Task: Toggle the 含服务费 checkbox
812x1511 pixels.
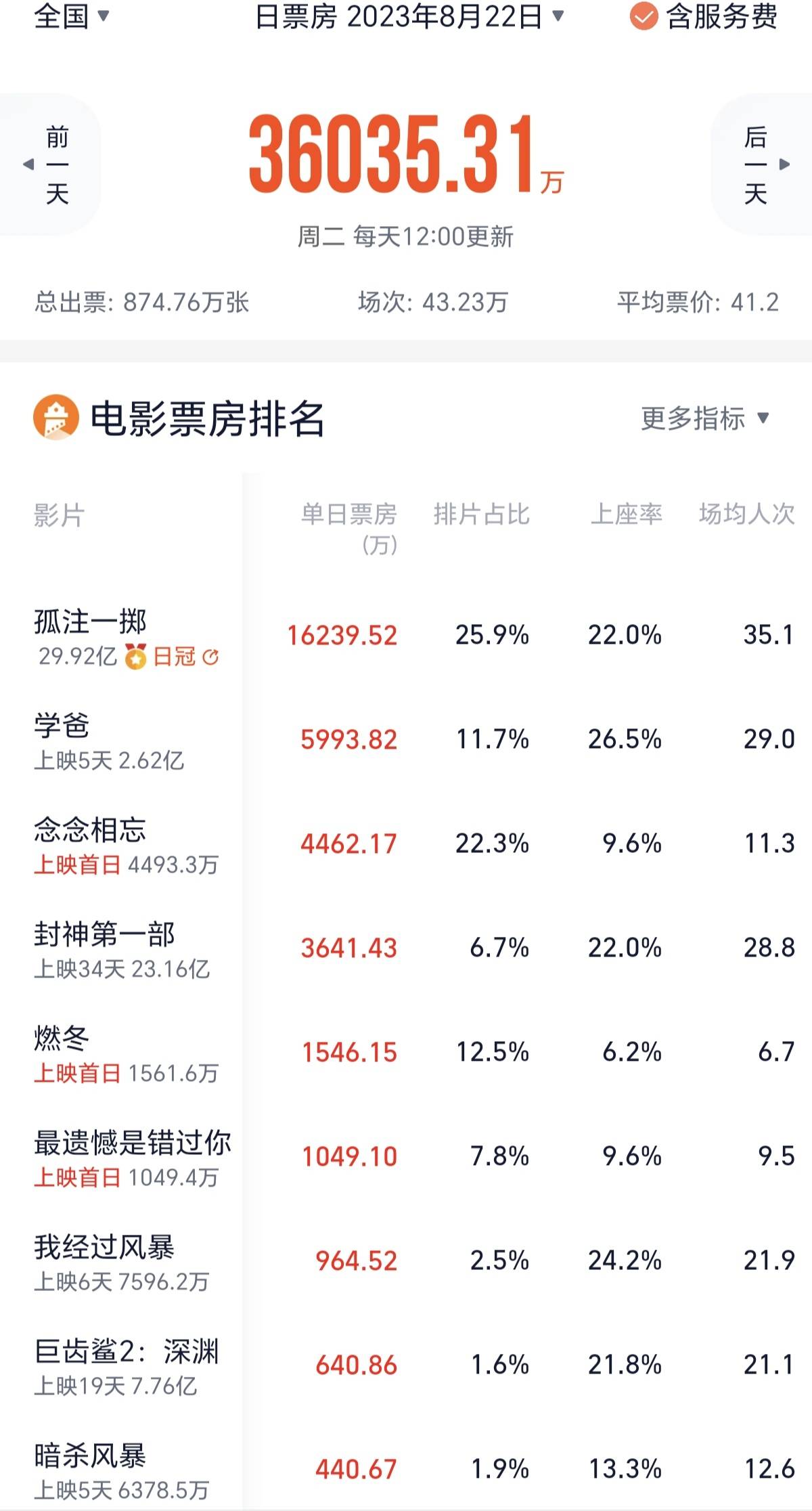Action: [x=703, y=17]
